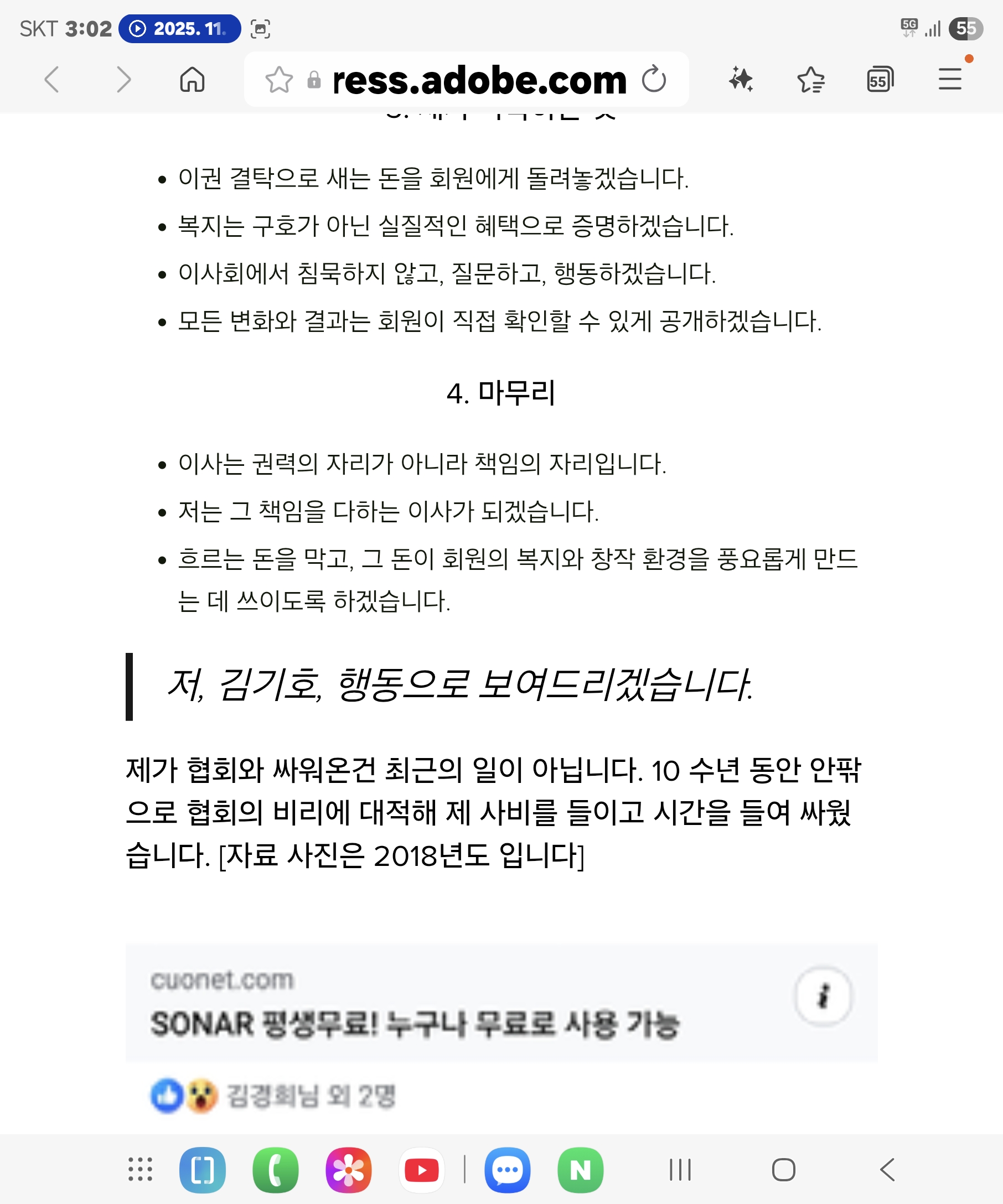Screen dimensions: 1003x1204
Task: Tap the adobe.com address bar
Action: point(479,79)
